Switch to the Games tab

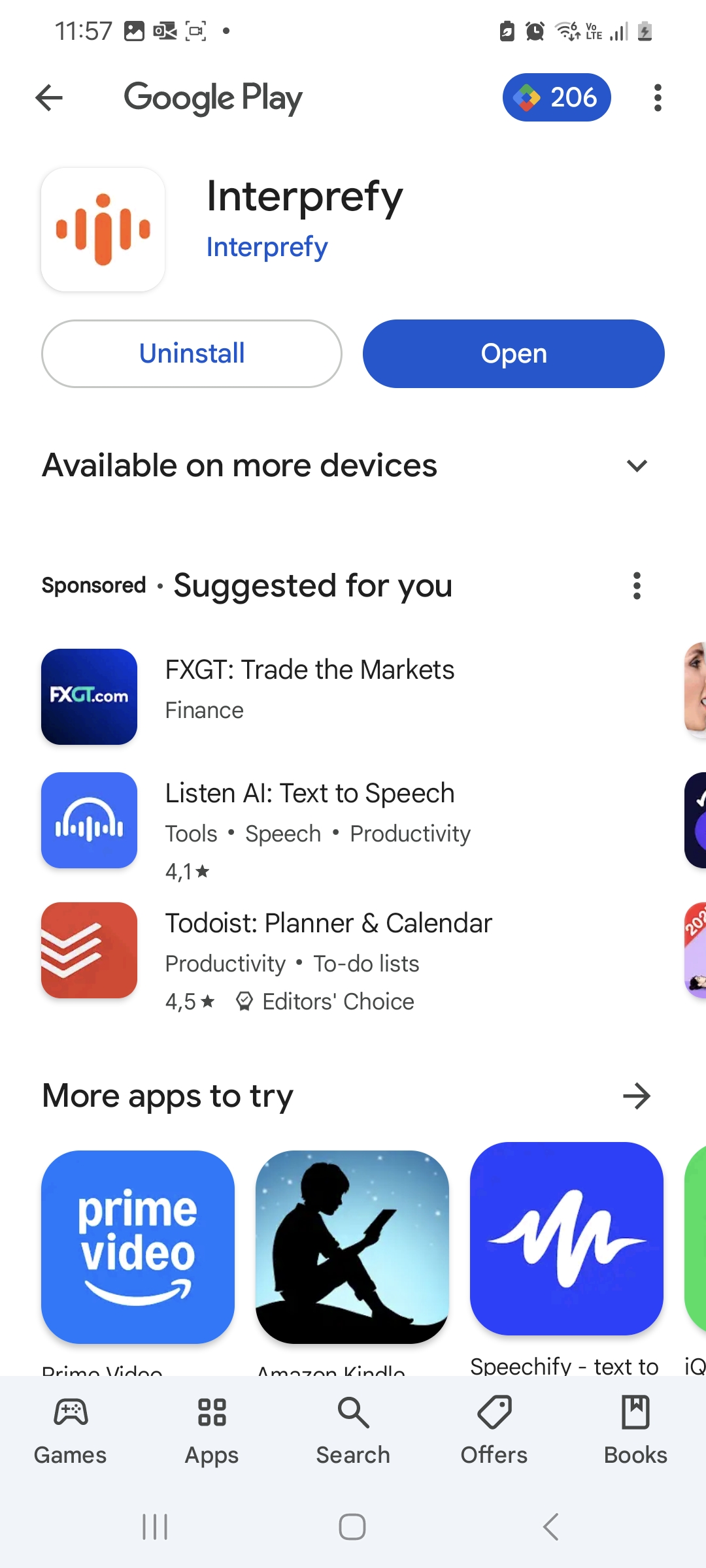71,1429
